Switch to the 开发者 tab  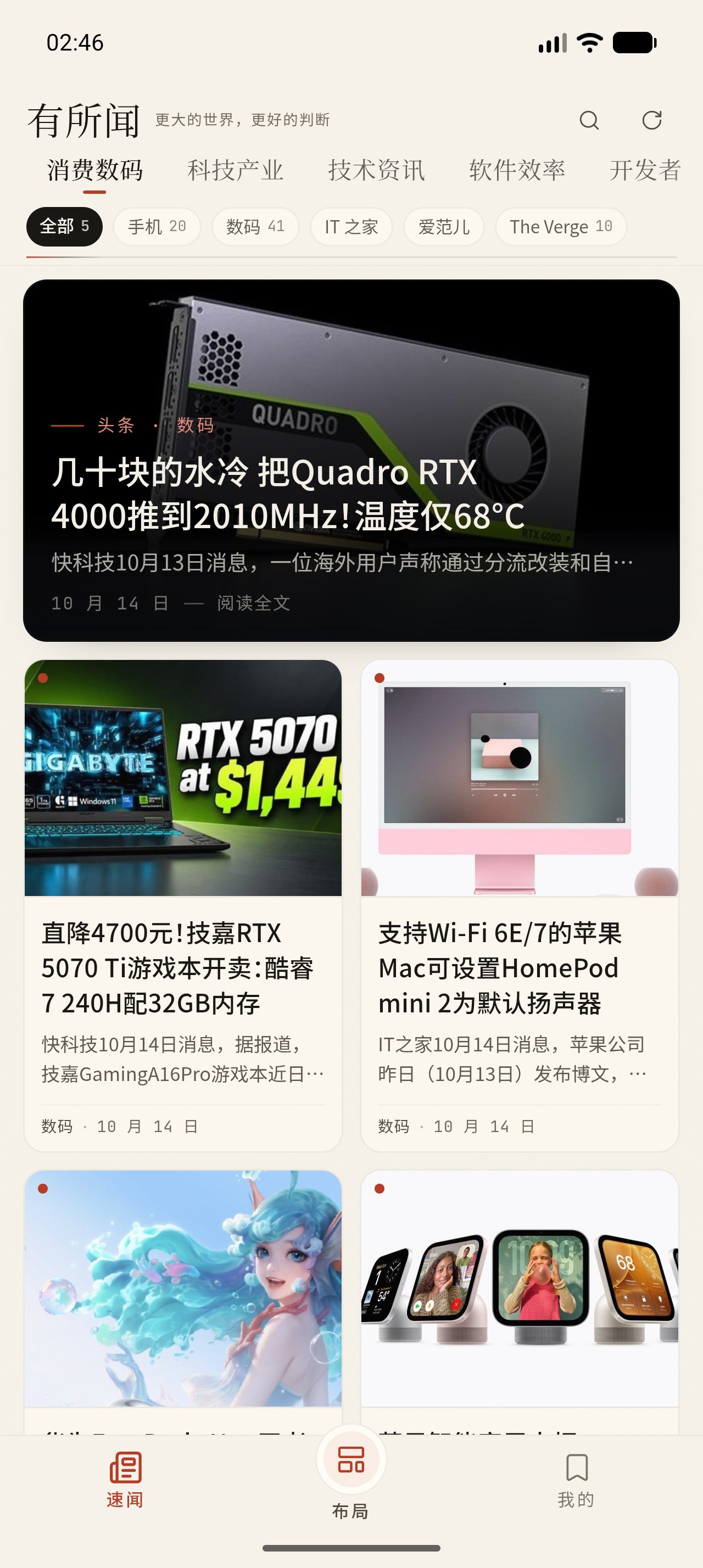645,170
